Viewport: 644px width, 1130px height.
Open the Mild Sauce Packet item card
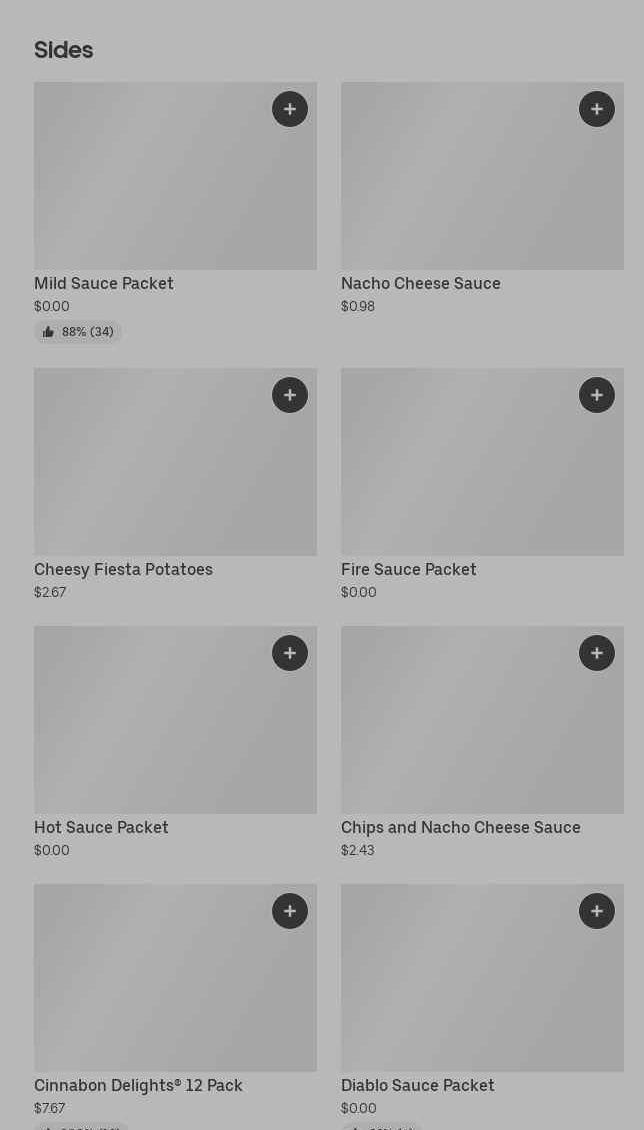[175, 213]
